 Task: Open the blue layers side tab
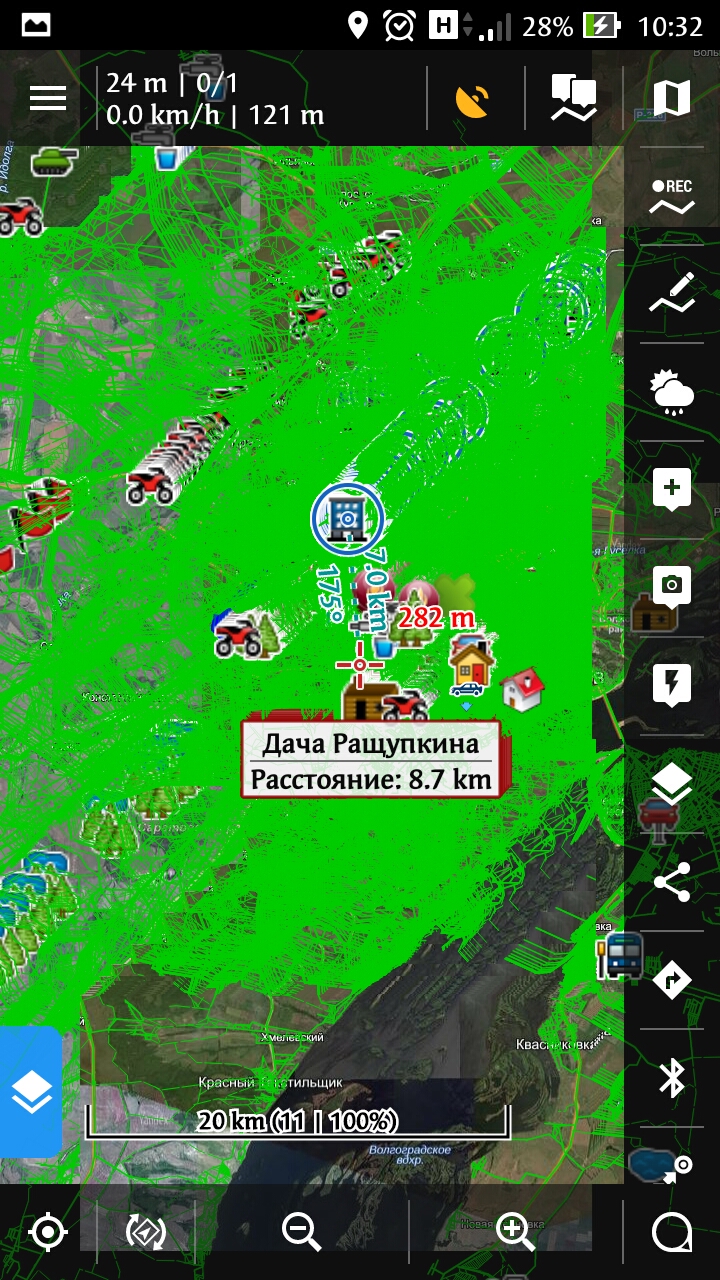coord(31,1092)
